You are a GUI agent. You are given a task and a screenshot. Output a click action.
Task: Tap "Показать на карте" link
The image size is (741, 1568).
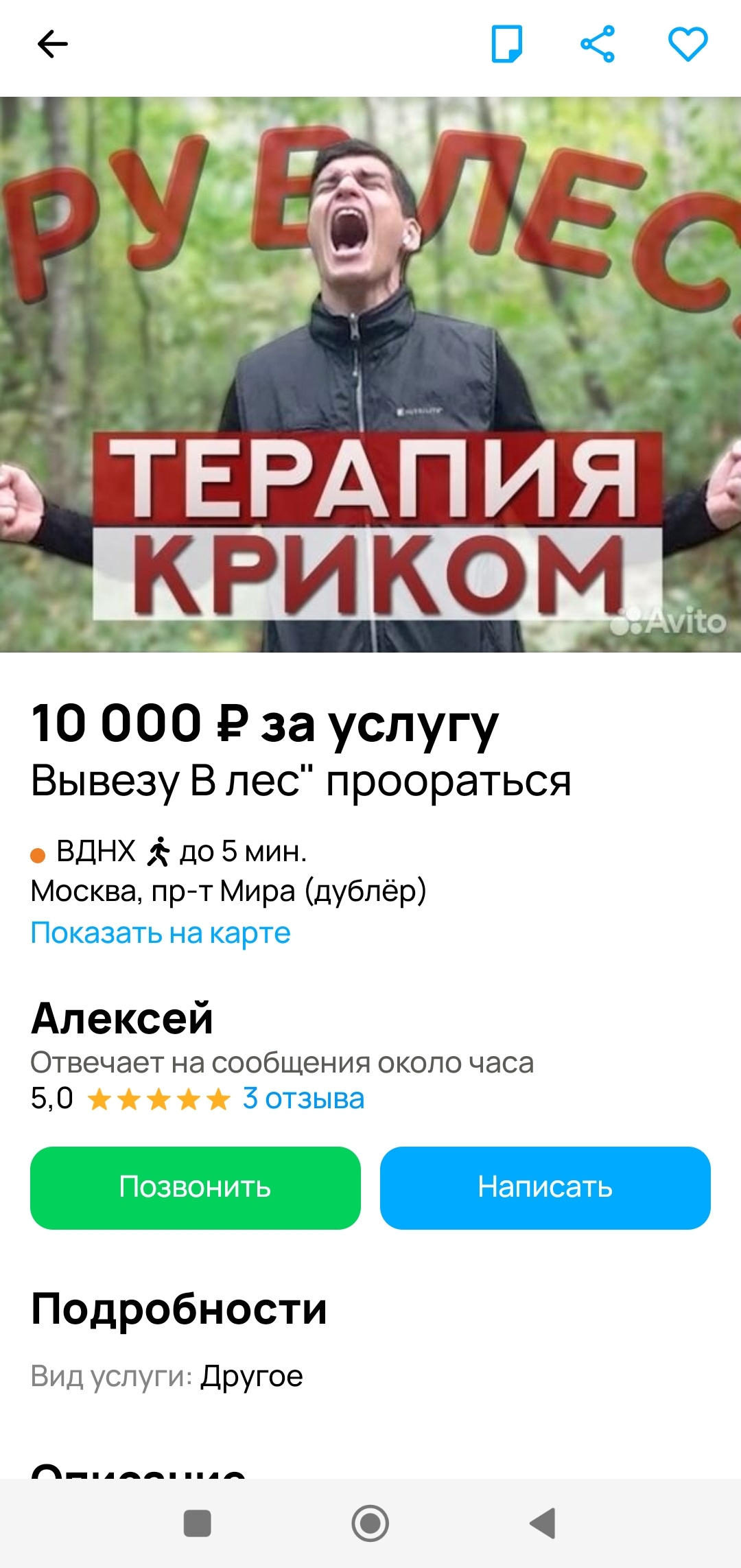pyautogui.click(x=161, y=933)
